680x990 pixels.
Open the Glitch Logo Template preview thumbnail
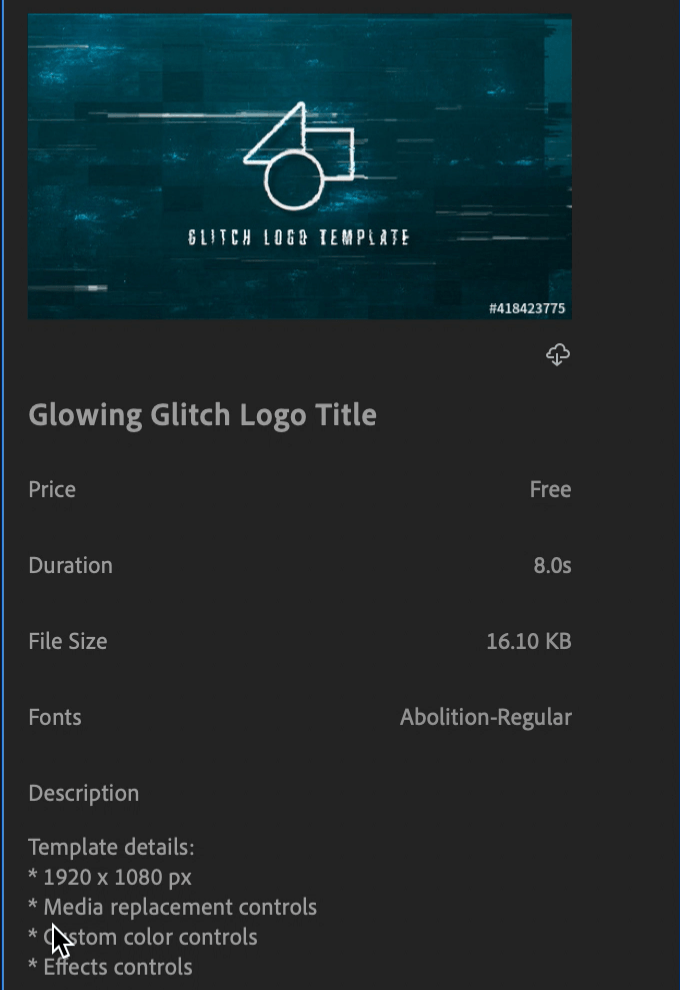point(300,167)
